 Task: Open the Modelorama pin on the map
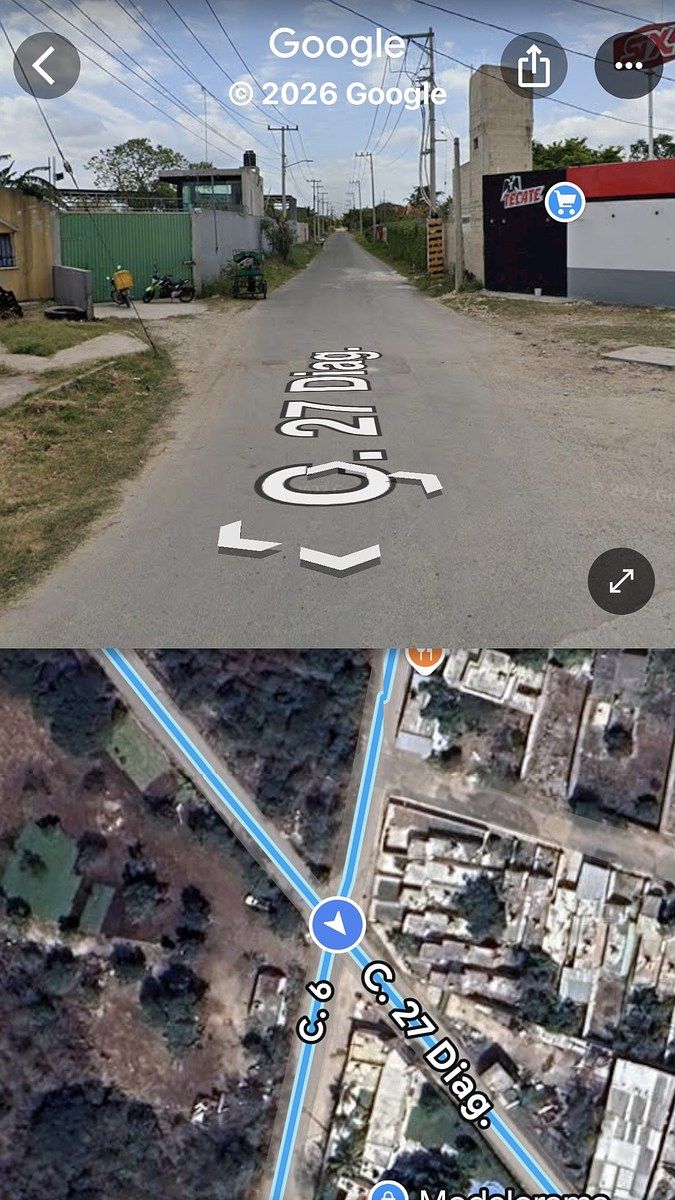pos(388,1192)
